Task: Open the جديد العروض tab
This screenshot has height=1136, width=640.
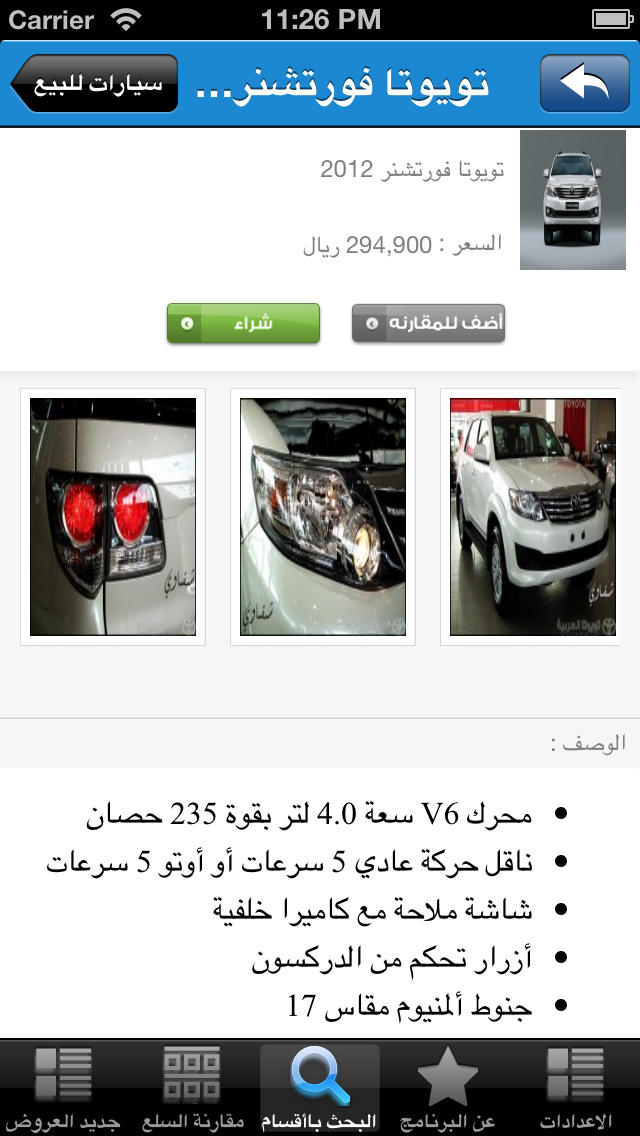Action: pyautogui.click(x=64, y=1088)
